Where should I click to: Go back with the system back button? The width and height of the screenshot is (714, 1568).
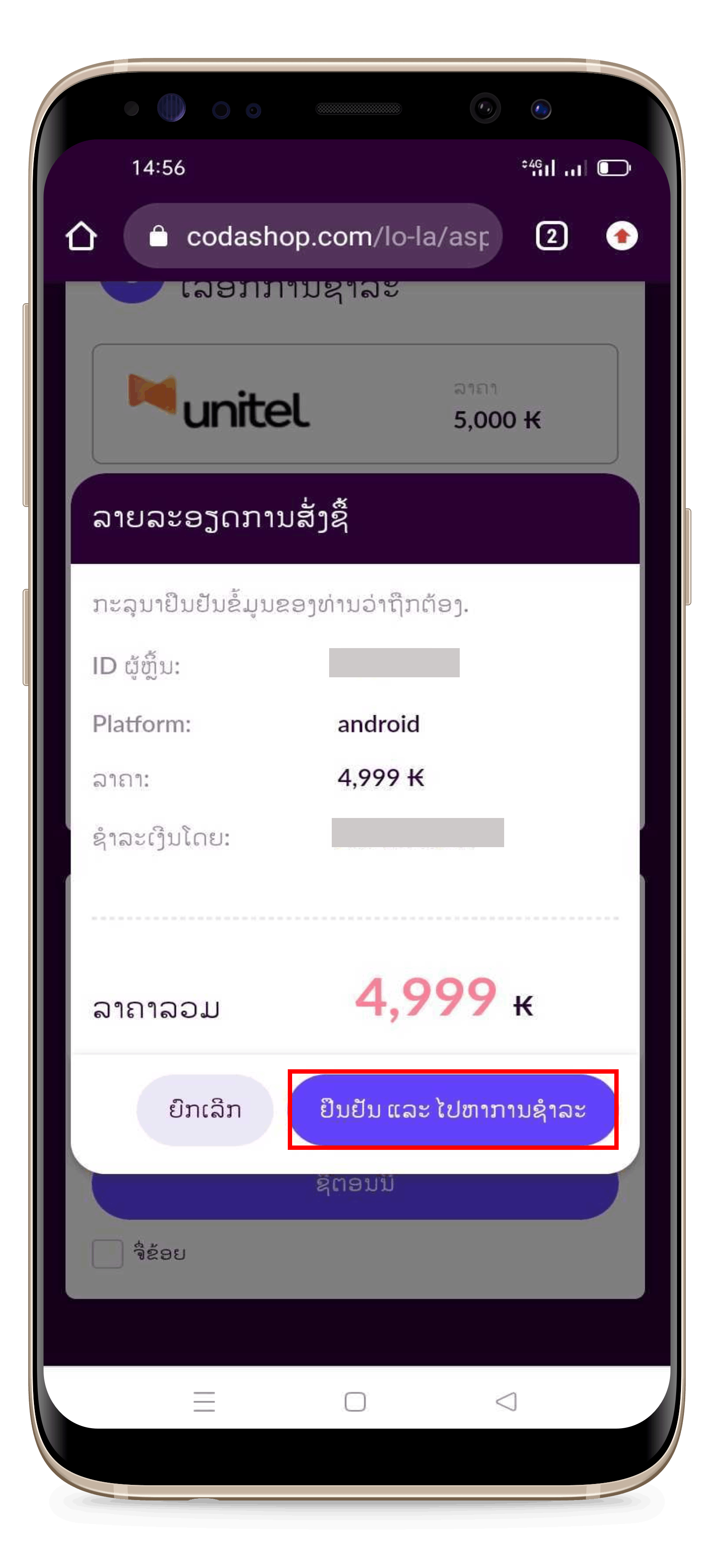(x=506, y=1401)
